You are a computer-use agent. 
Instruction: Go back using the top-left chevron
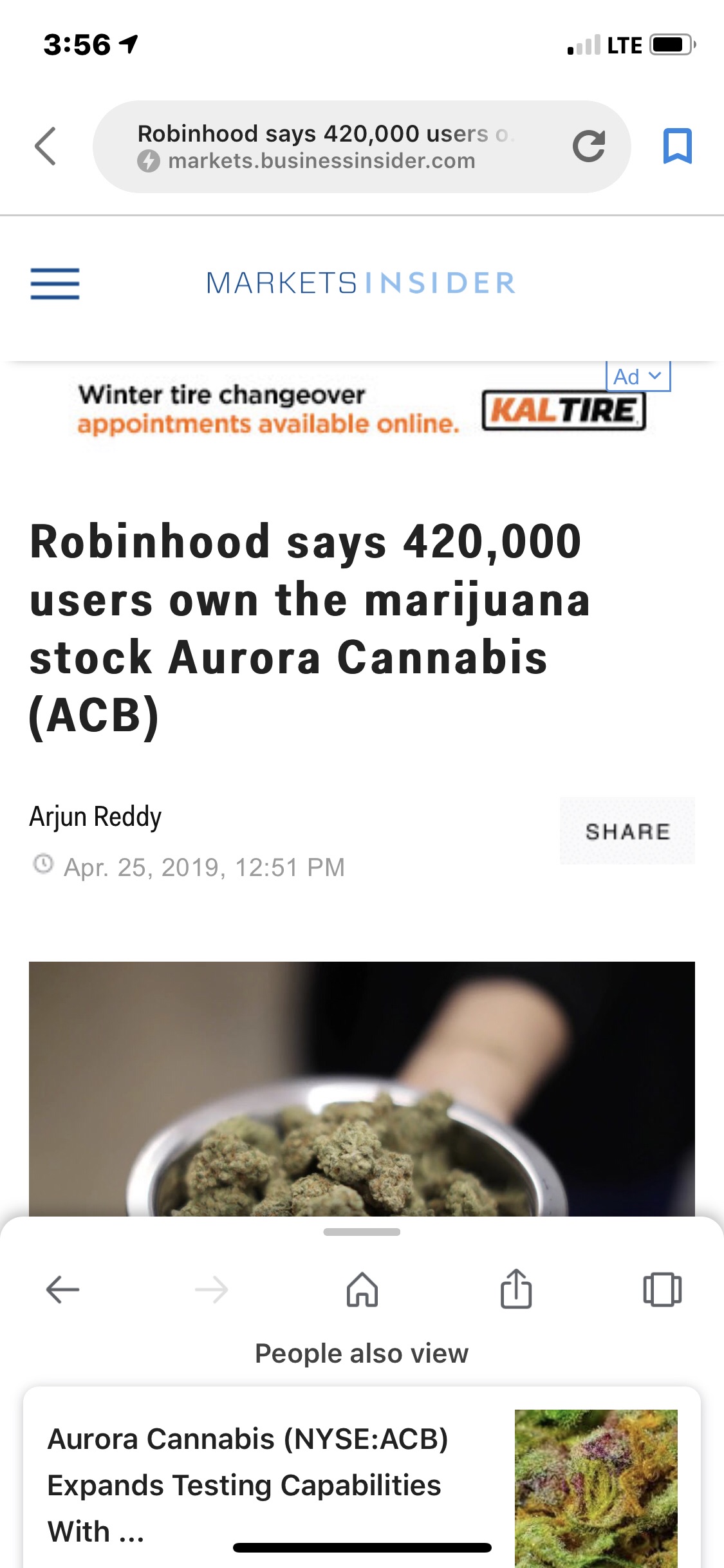click(46, 146)
